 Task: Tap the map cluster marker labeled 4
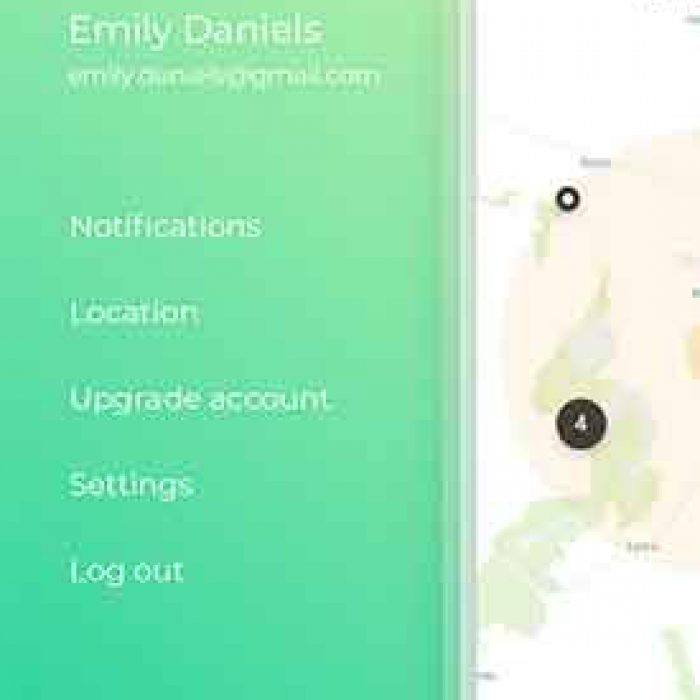581,424
